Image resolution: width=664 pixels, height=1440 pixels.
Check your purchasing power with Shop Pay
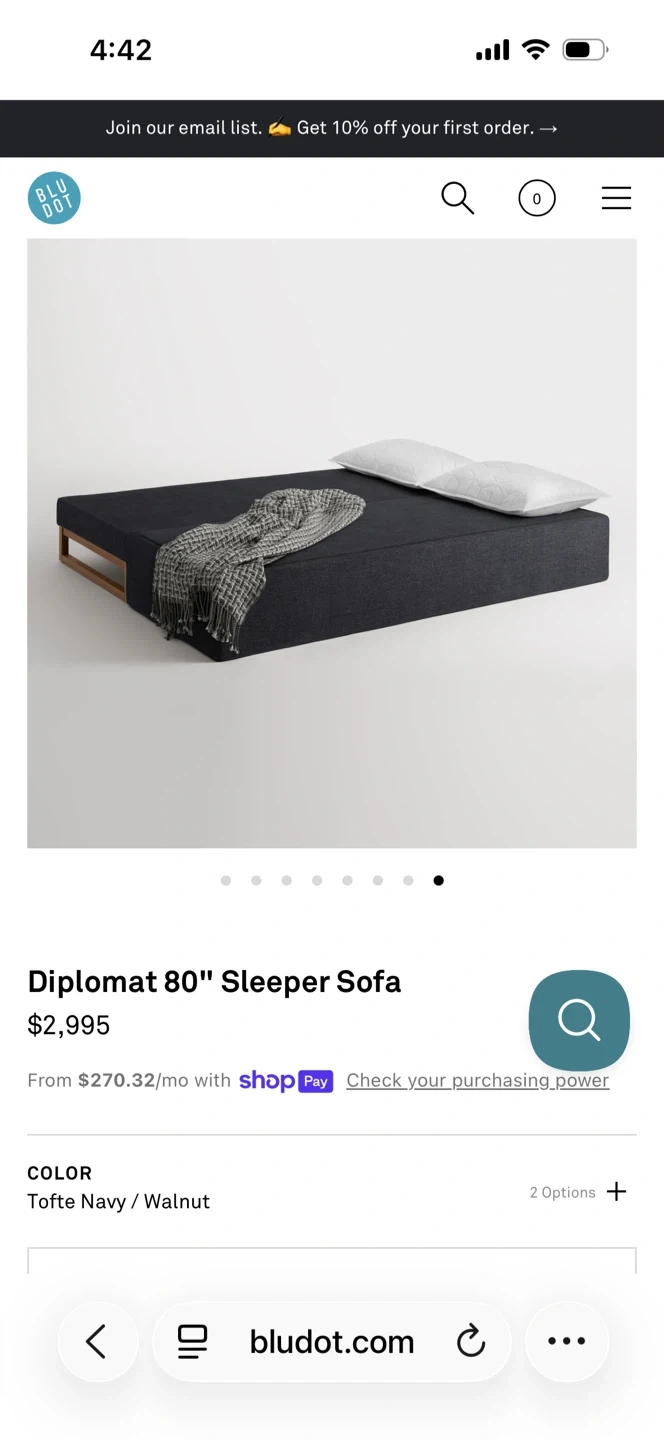point(477,1081)
